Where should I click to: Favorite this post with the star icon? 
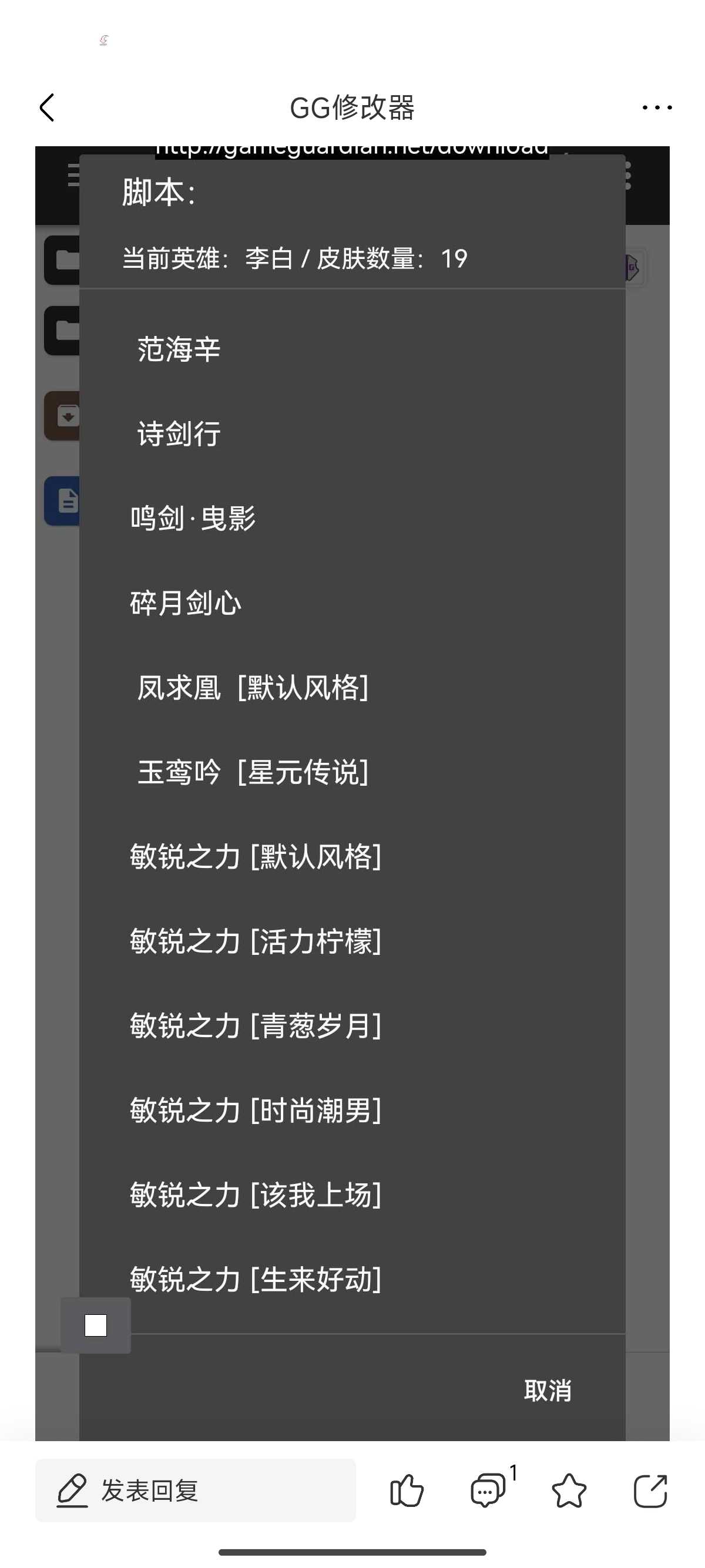pos(569,1490)
